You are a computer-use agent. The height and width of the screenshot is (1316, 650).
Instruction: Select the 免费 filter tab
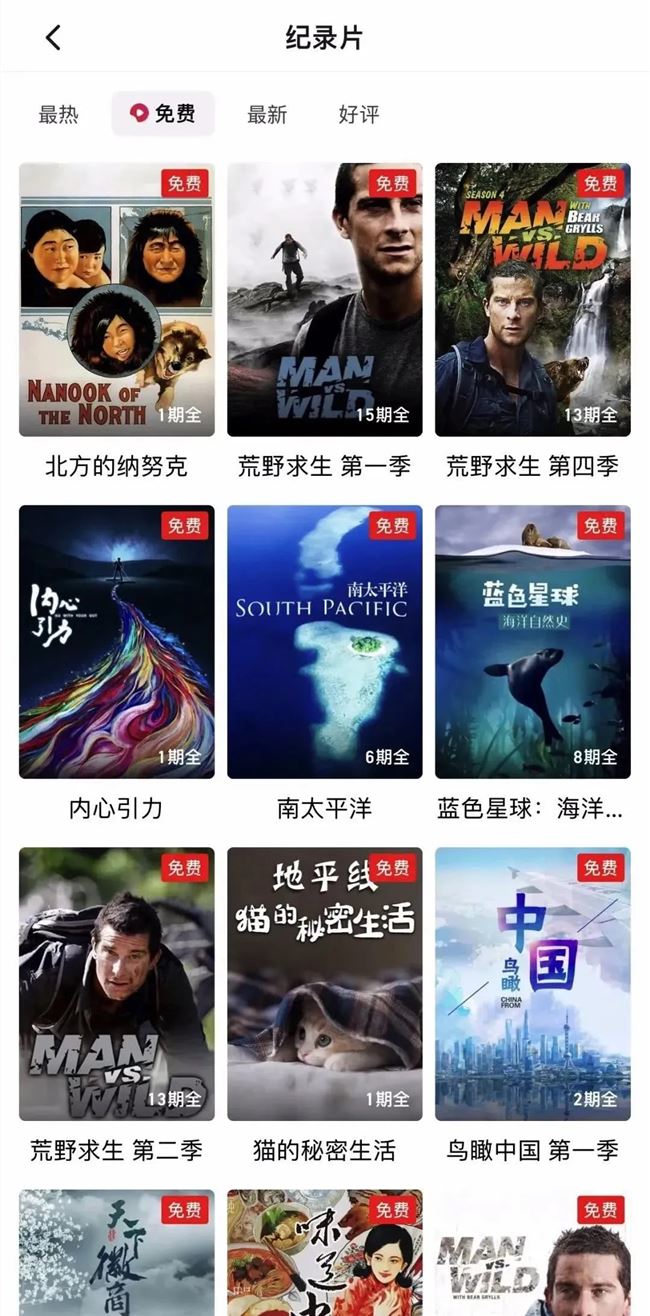(x=163, y=114)
